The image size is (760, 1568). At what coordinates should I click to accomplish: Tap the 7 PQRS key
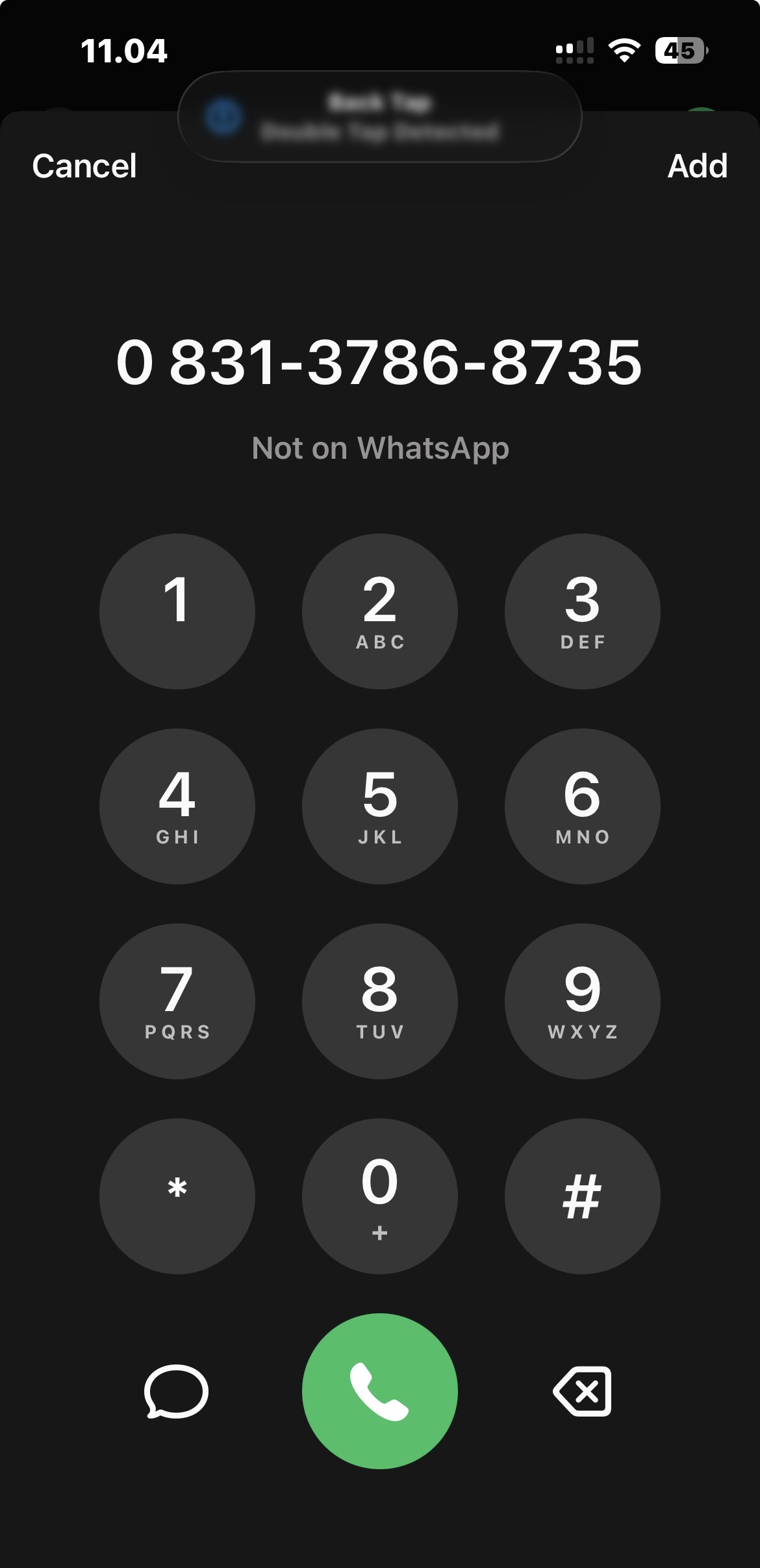[177, 1001]
